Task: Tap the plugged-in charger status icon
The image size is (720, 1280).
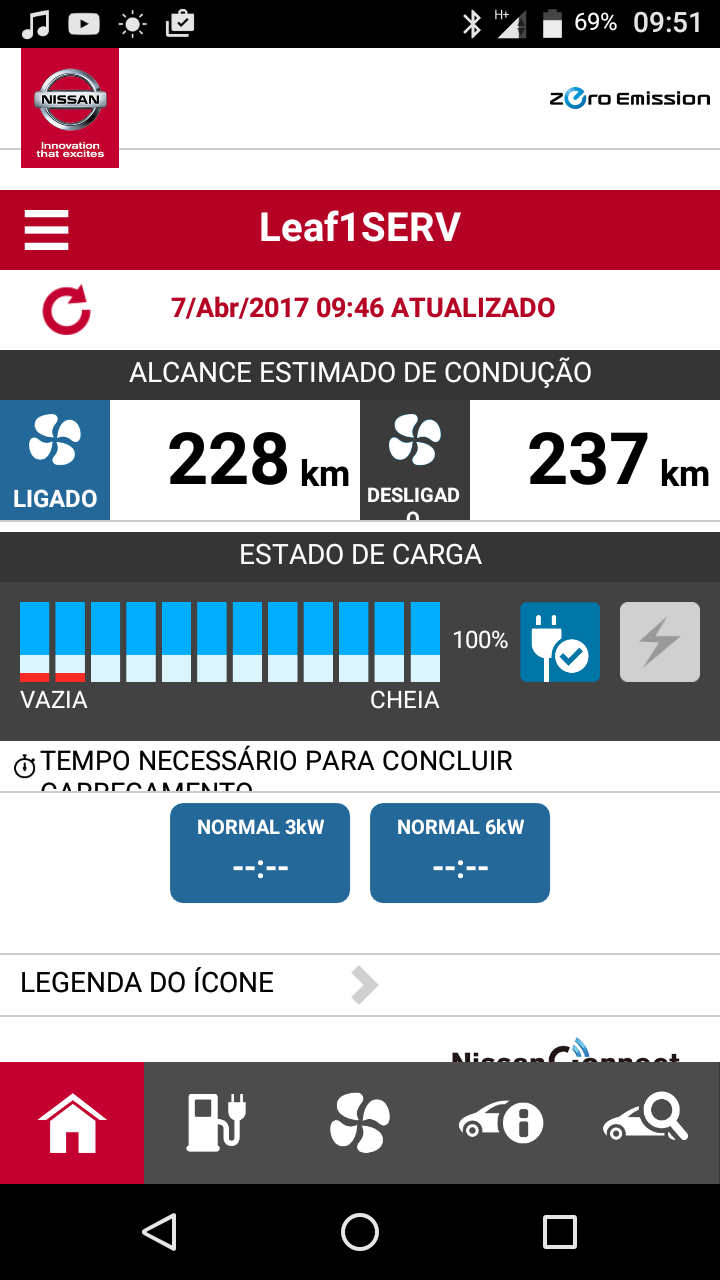Action: point(560,642)
